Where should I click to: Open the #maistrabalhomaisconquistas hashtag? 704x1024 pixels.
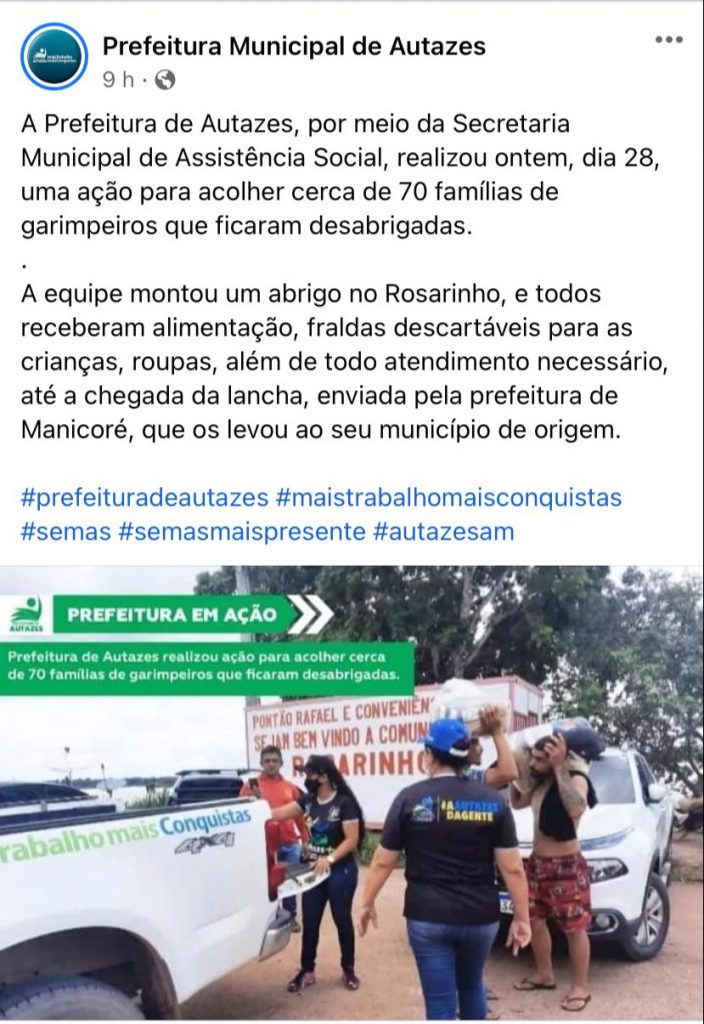tap(448, 497)
